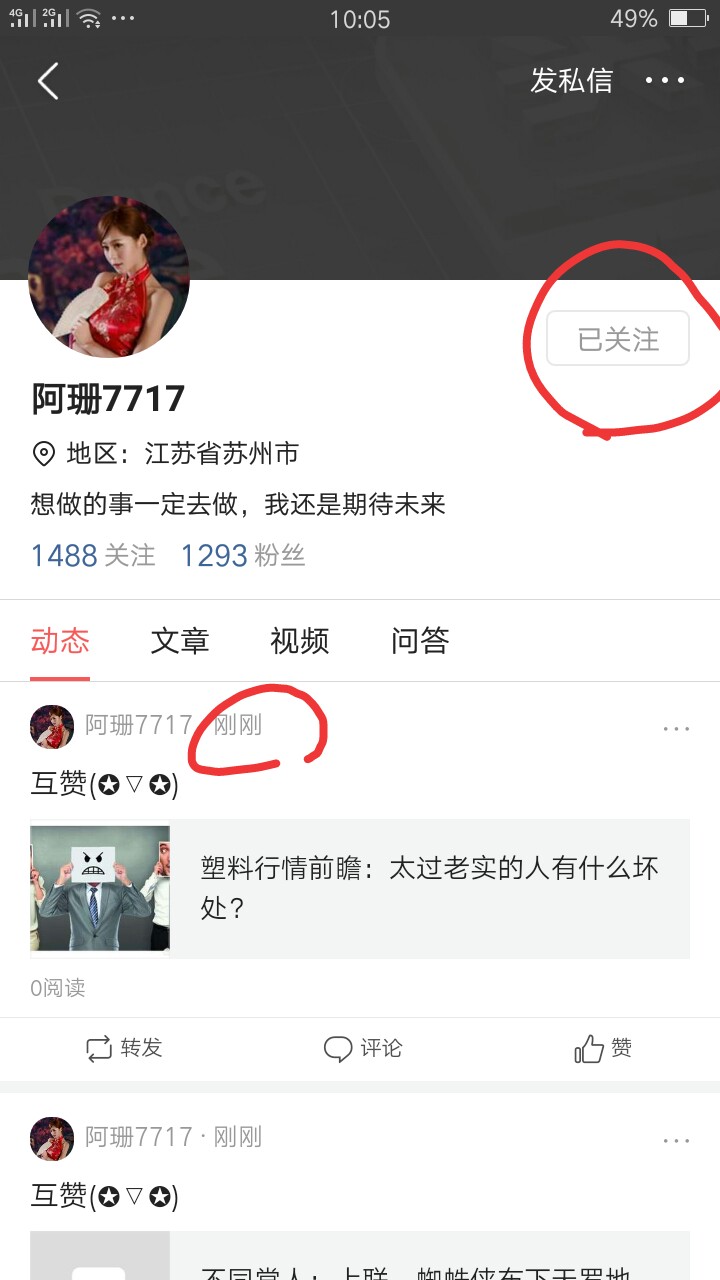Switch to the 问答 tab

coord(421,641)
